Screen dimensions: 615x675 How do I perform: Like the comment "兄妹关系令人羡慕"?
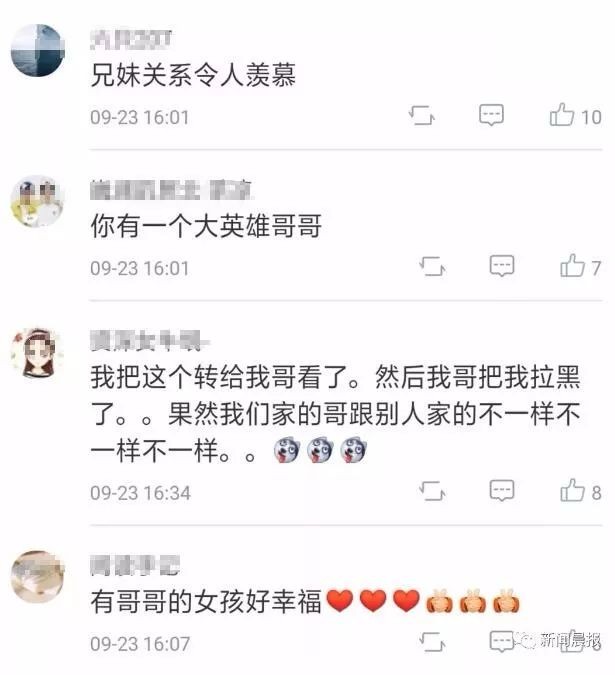coord(562,115)
